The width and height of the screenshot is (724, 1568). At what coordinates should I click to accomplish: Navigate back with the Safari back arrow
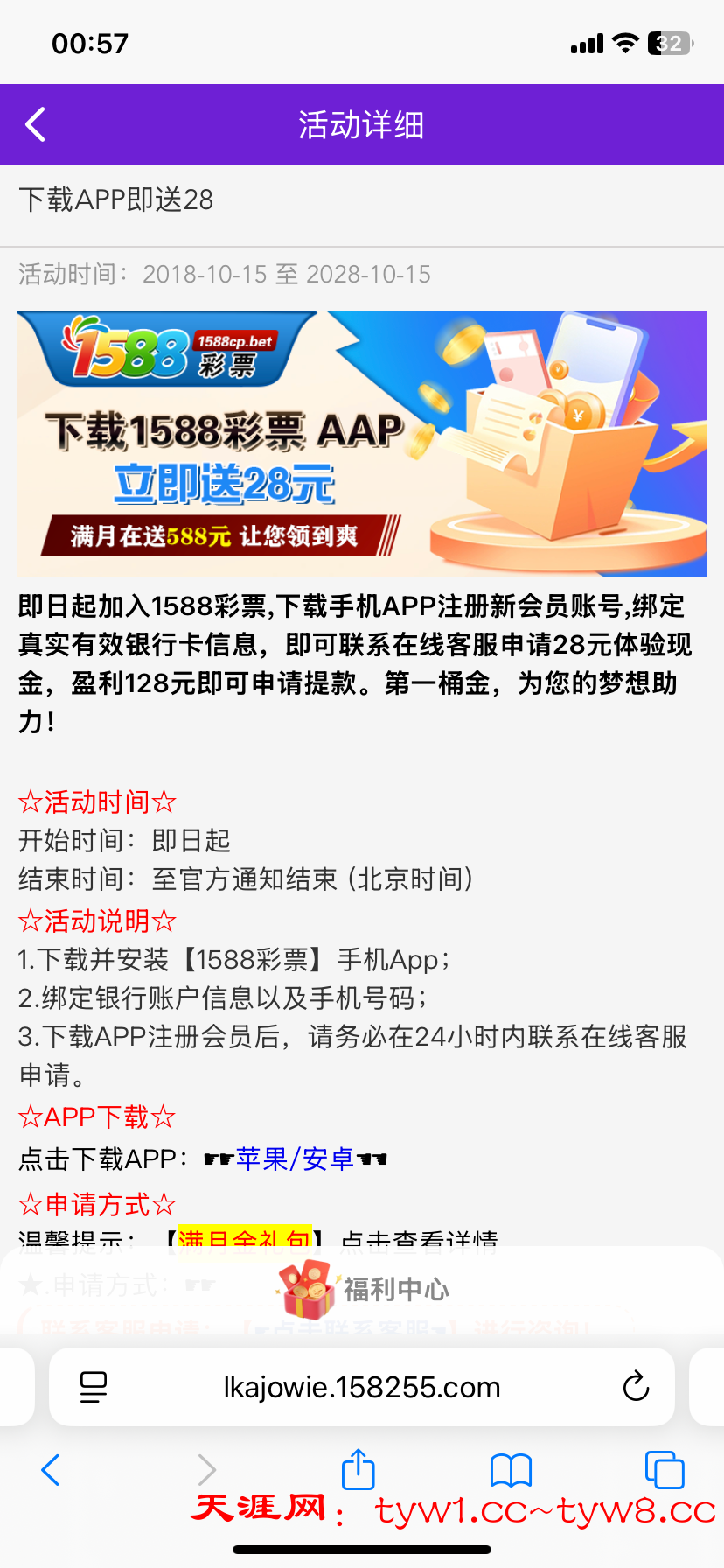coord(51,1470)
